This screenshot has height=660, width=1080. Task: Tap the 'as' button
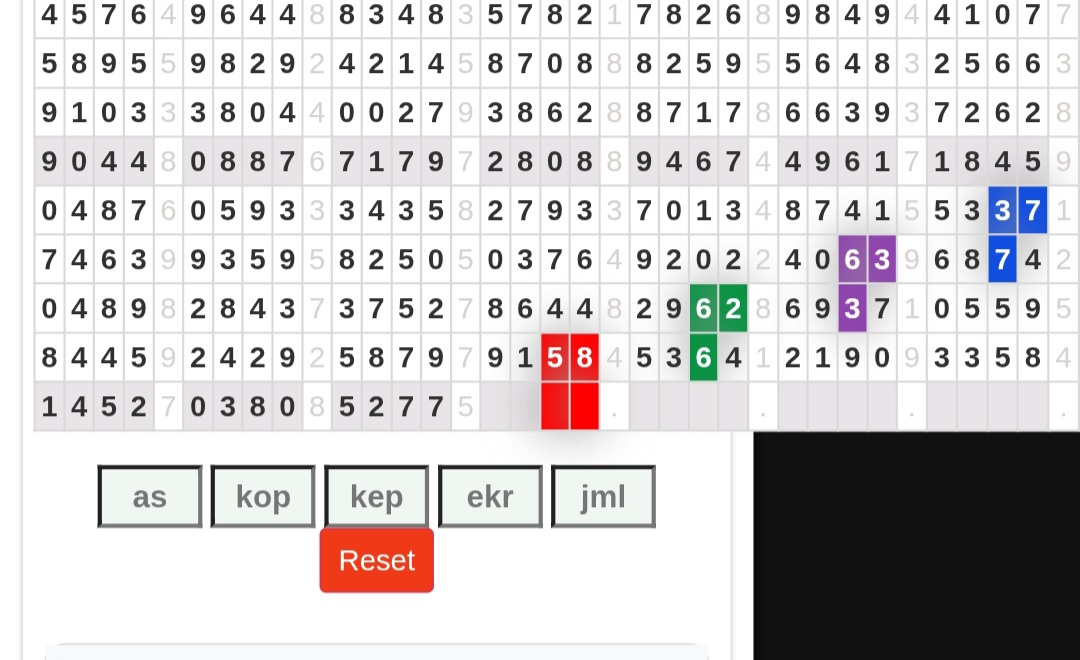(x=150, y=496)
